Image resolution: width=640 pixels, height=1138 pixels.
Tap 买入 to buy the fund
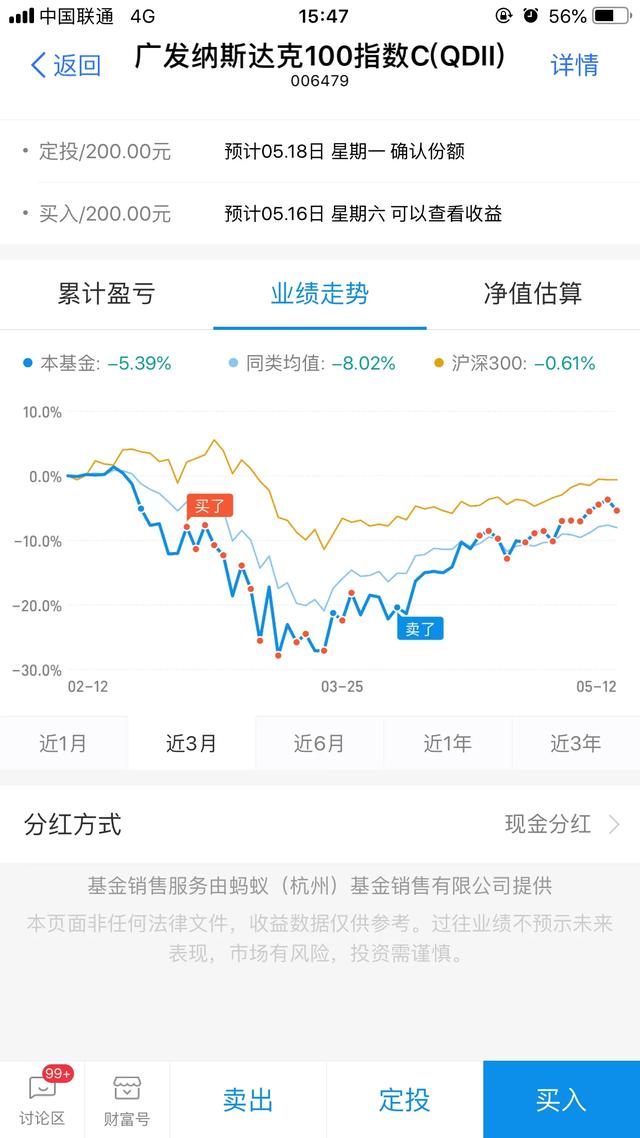(x=562, y=1100)
